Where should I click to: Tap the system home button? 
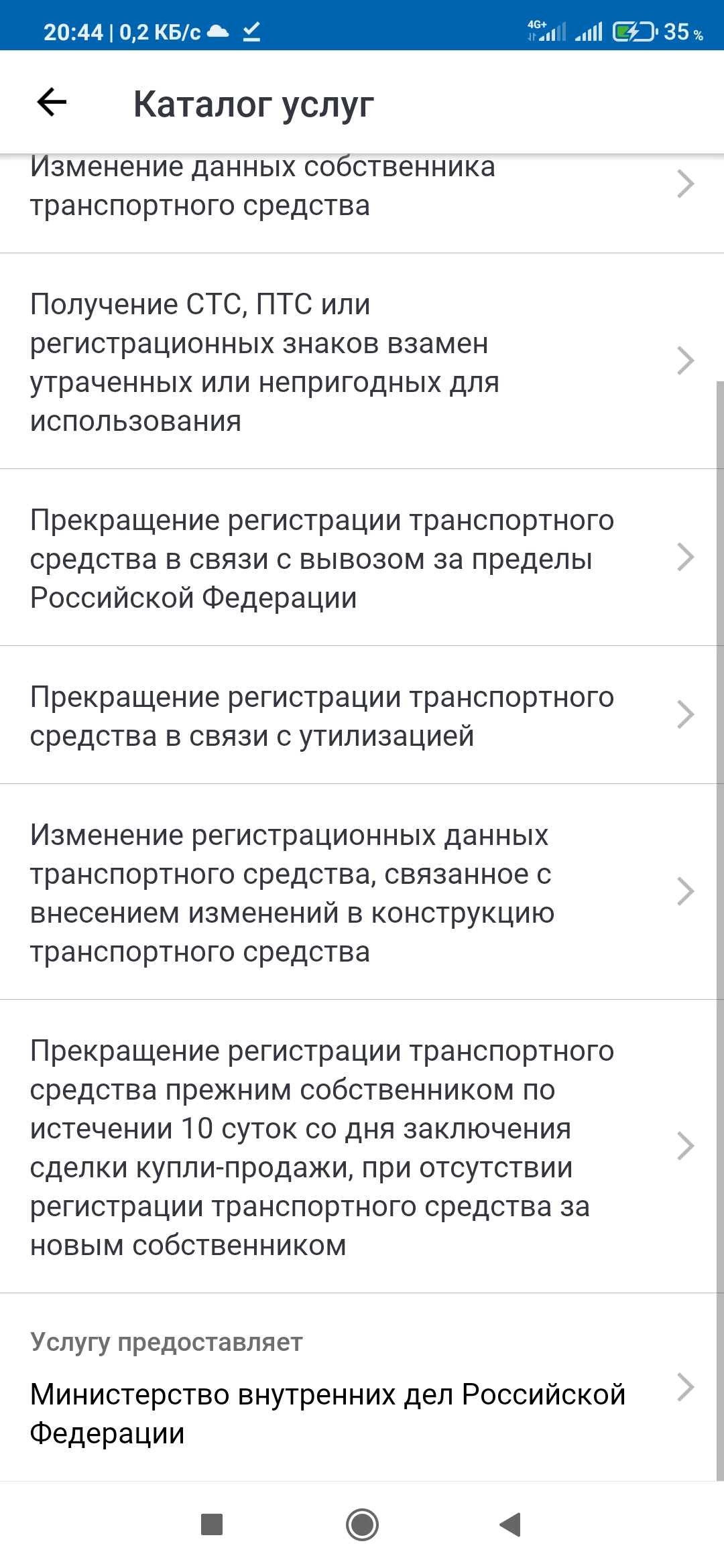coord(362,1525)
